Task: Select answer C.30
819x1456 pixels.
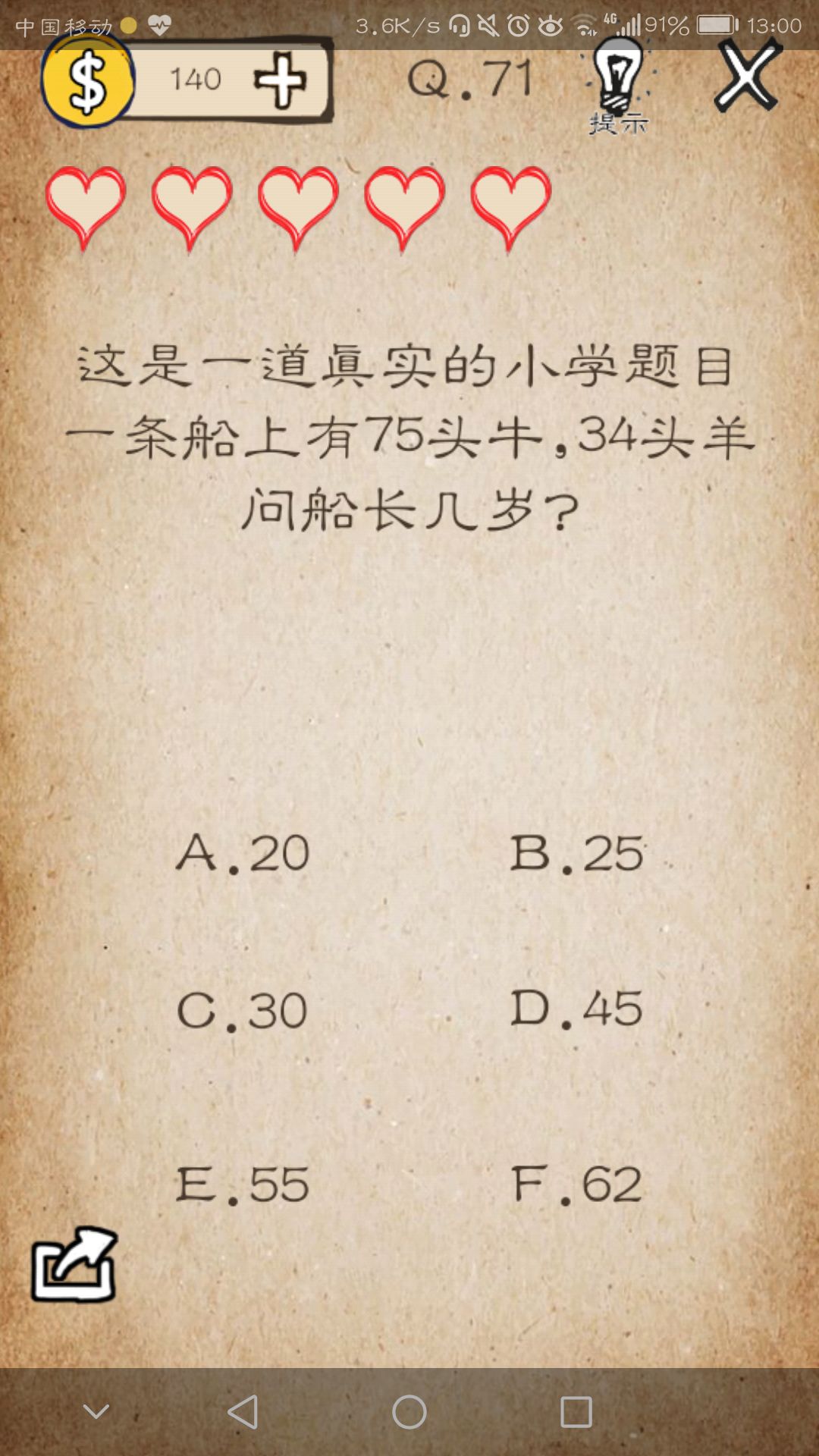Action: [242, 1011]
